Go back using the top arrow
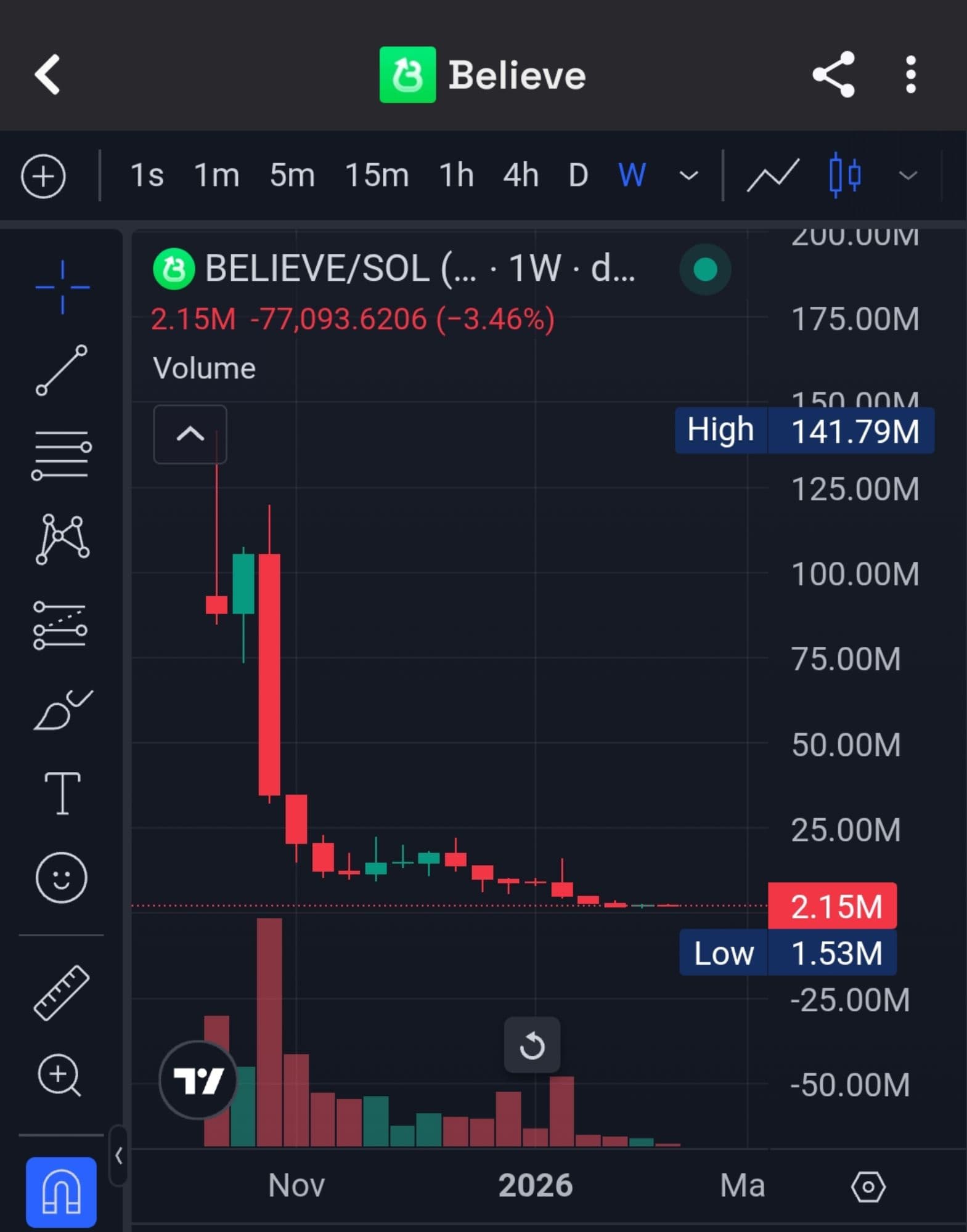This screenshot has width=967, height=1232. (x=48, y=75)
